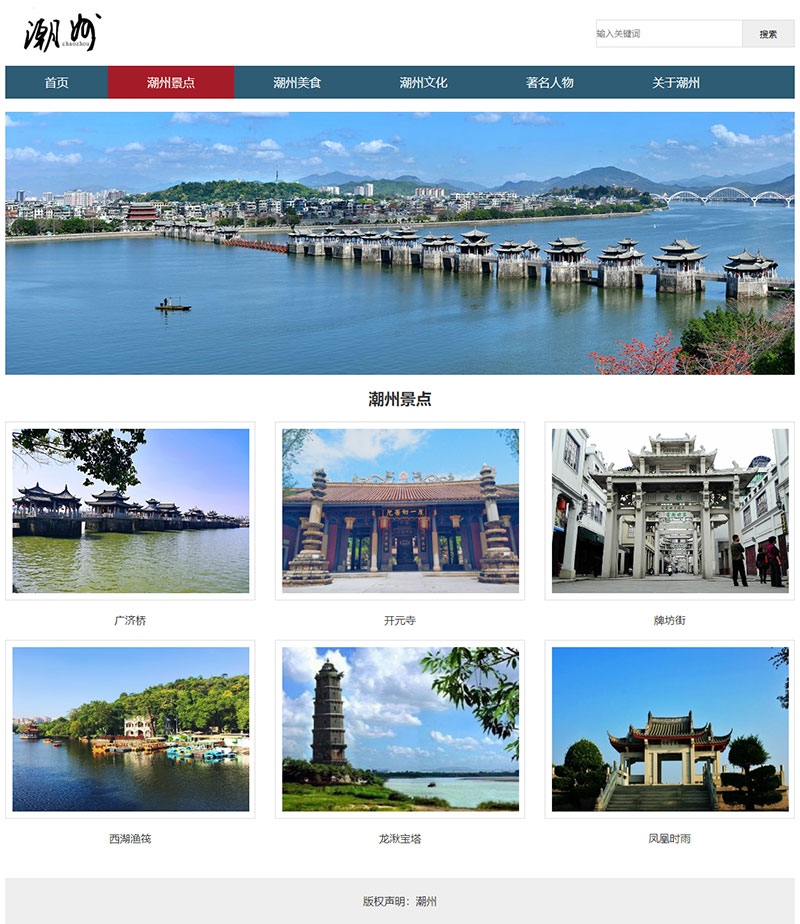Open the 著名人物 nav item
The image size is (800, 924).
549,83
